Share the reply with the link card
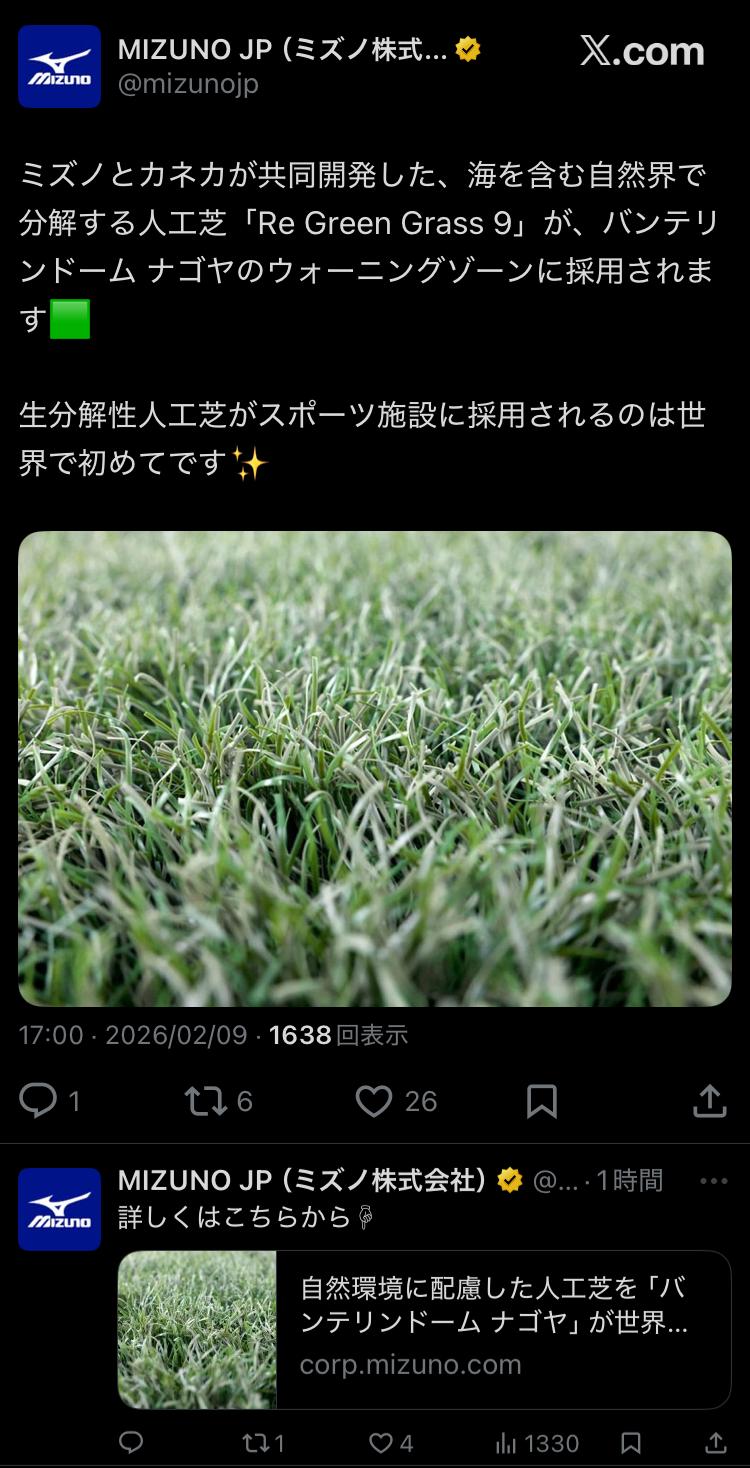 pyautogui.click(x=716, y=1442)
